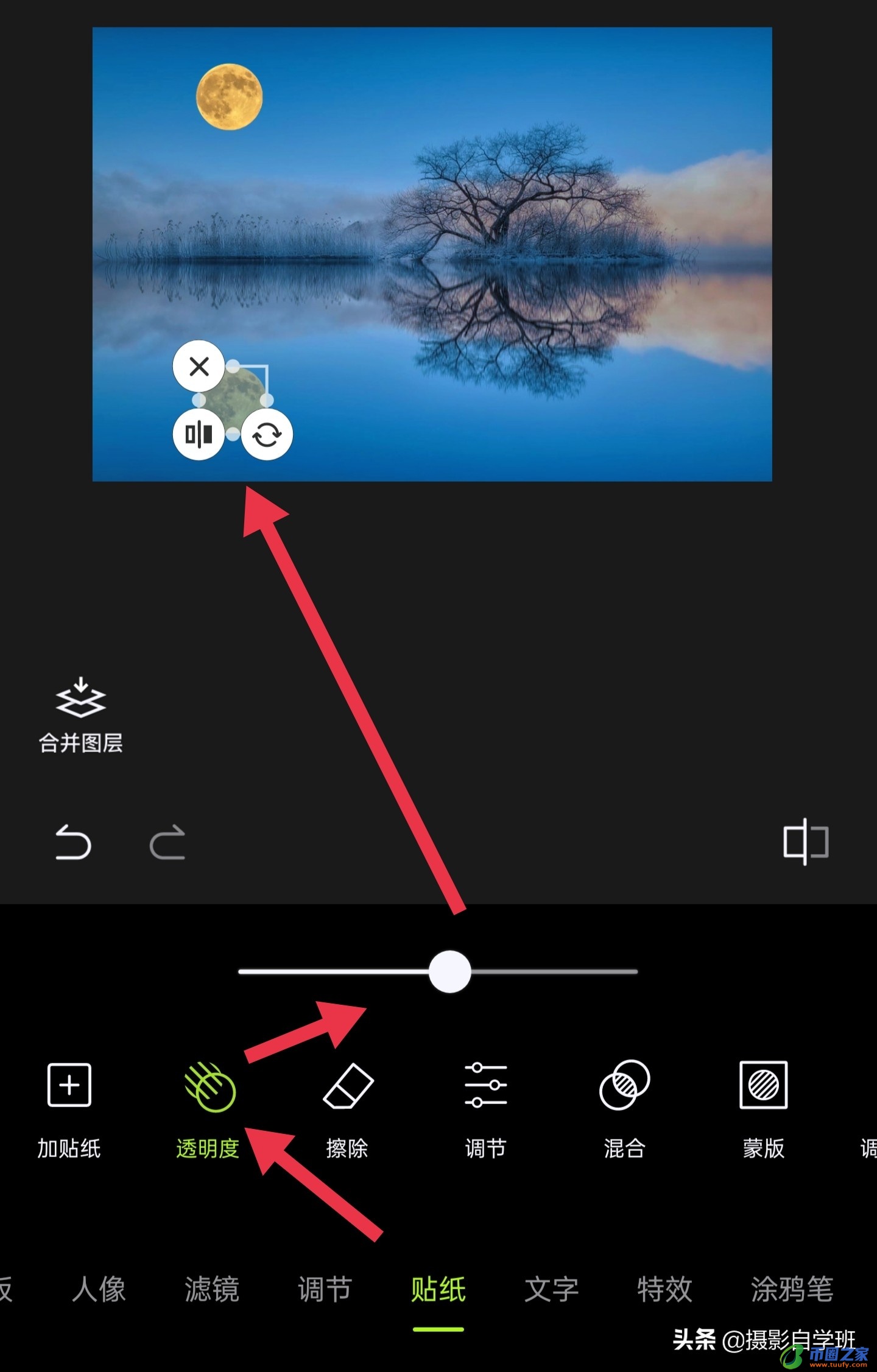Switch to the 人像 portrait tab

coord(99,1289)
